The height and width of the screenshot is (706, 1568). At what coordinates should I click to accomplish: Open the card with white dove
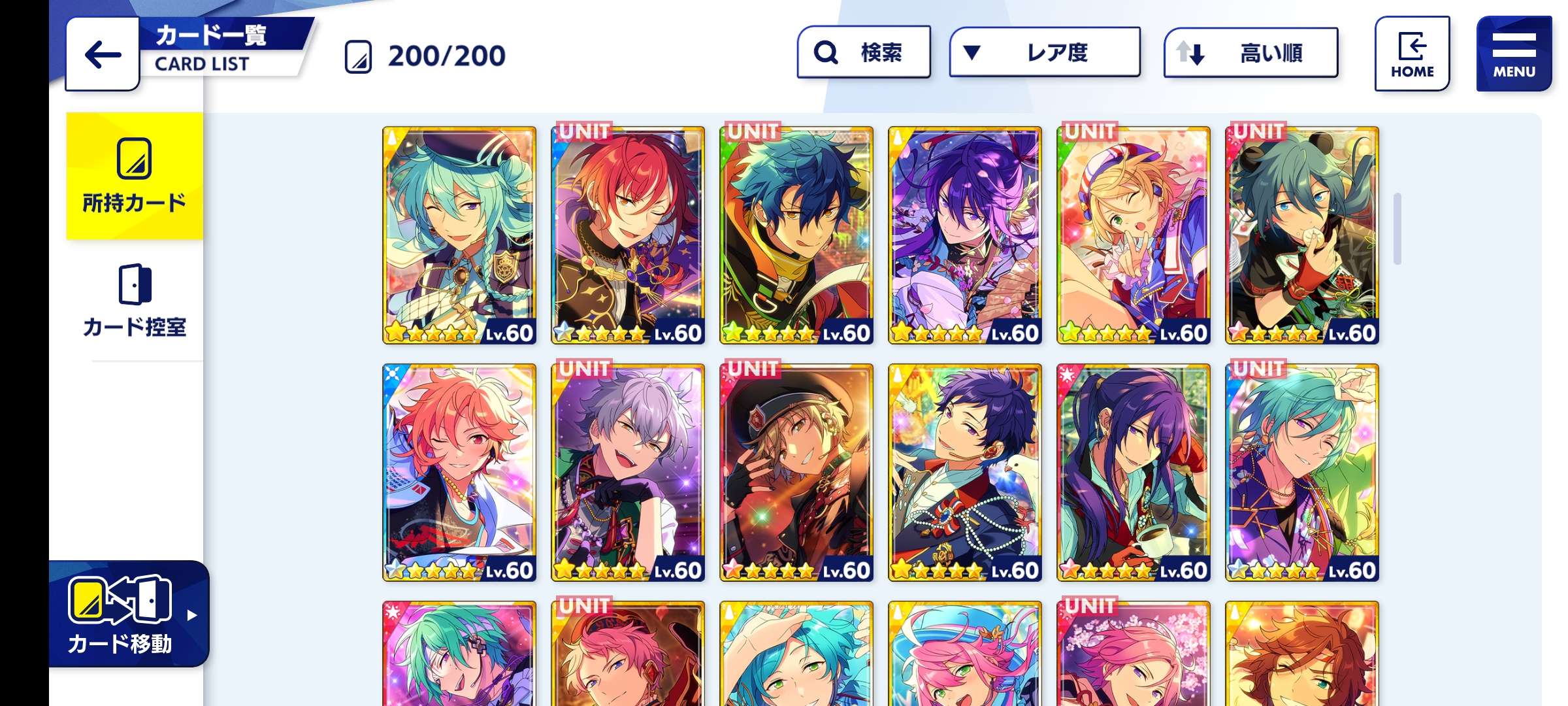965,473
